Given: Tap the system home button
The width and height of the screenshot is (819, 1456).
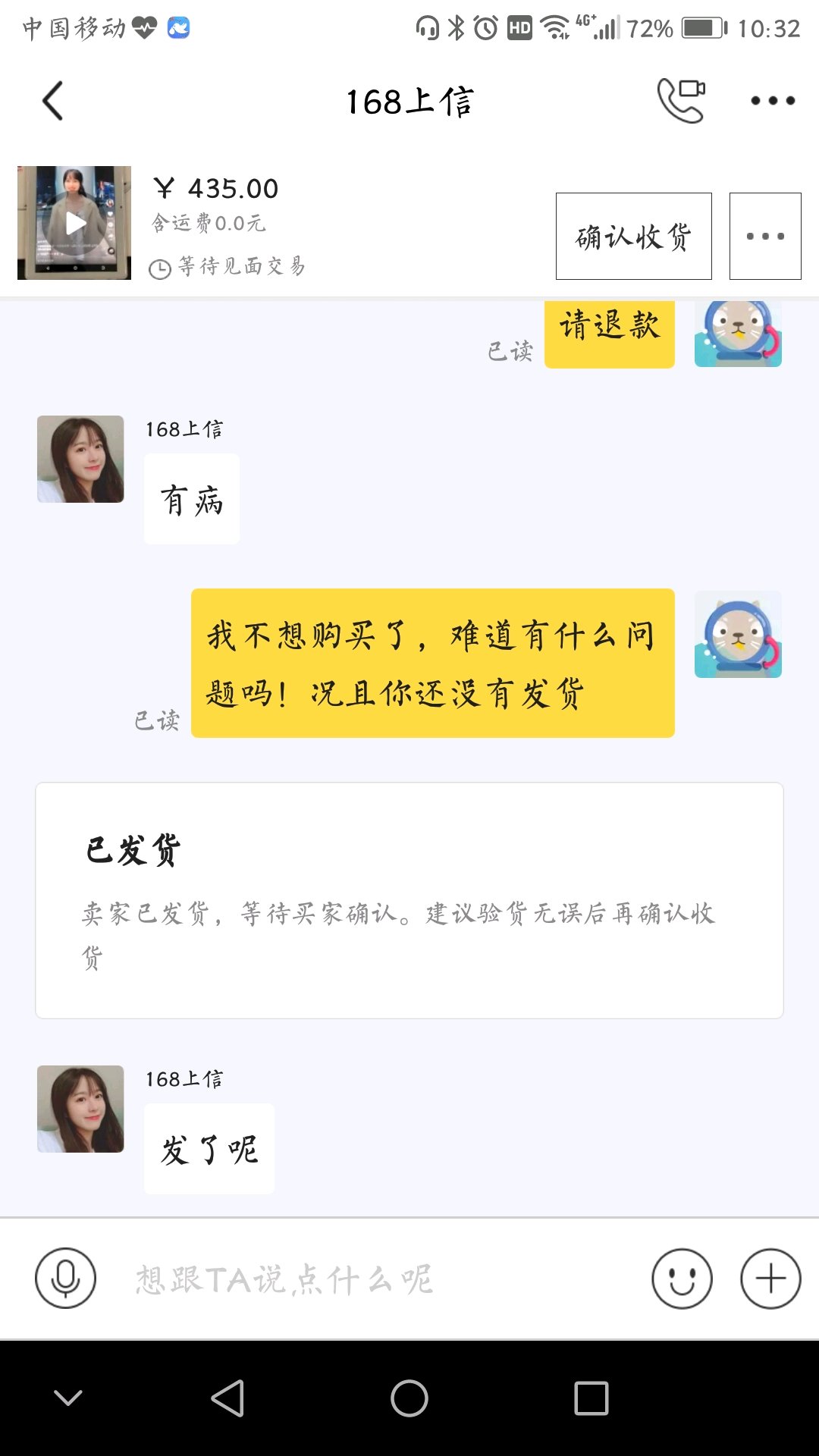Looking at the screenshot, I should point(409,1398).
